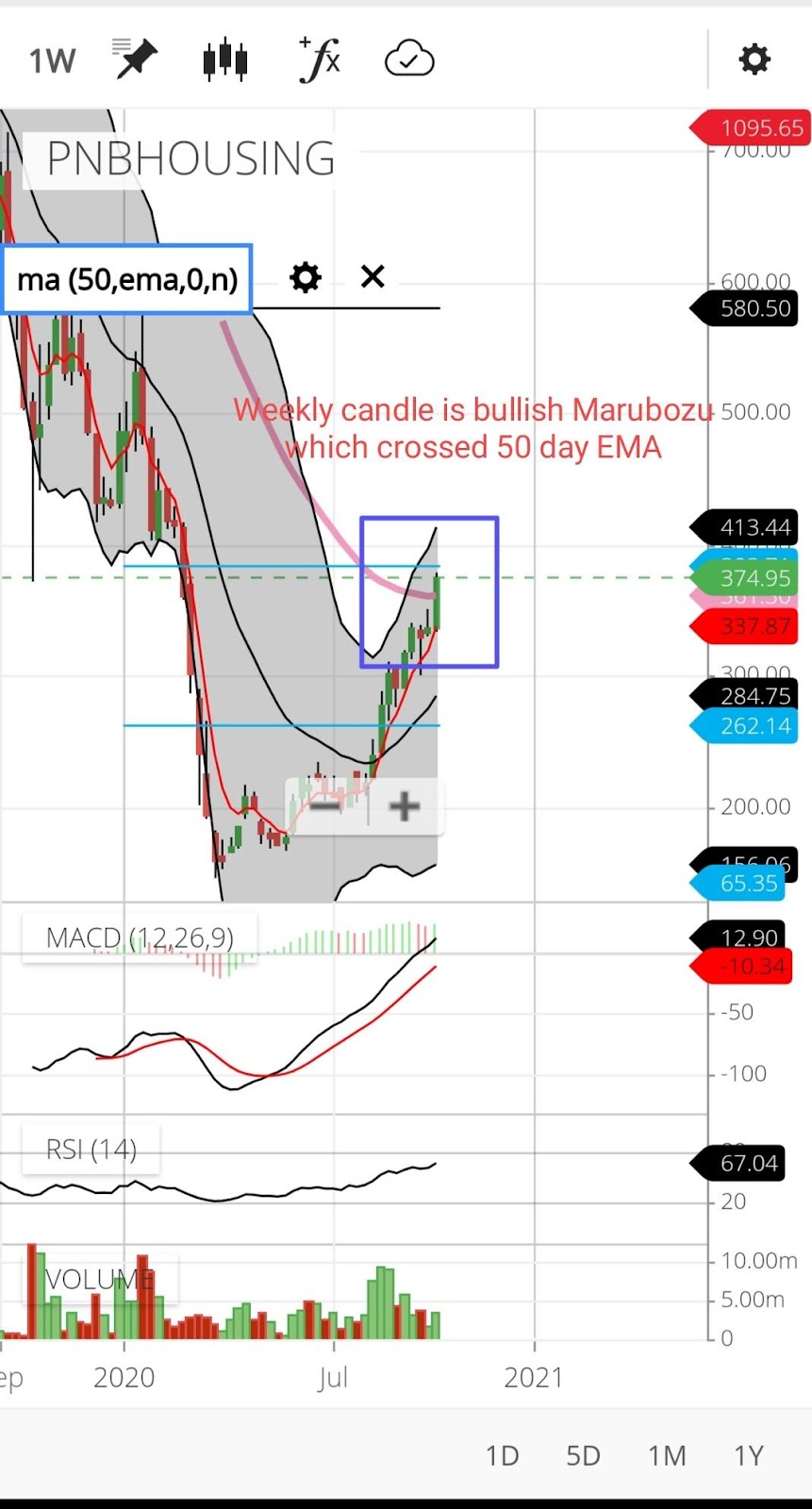Select the ma (50,ema,0,n) indicator label
Screen dimensions: 812x1509
pyautogui.click(x=127, y=279)
